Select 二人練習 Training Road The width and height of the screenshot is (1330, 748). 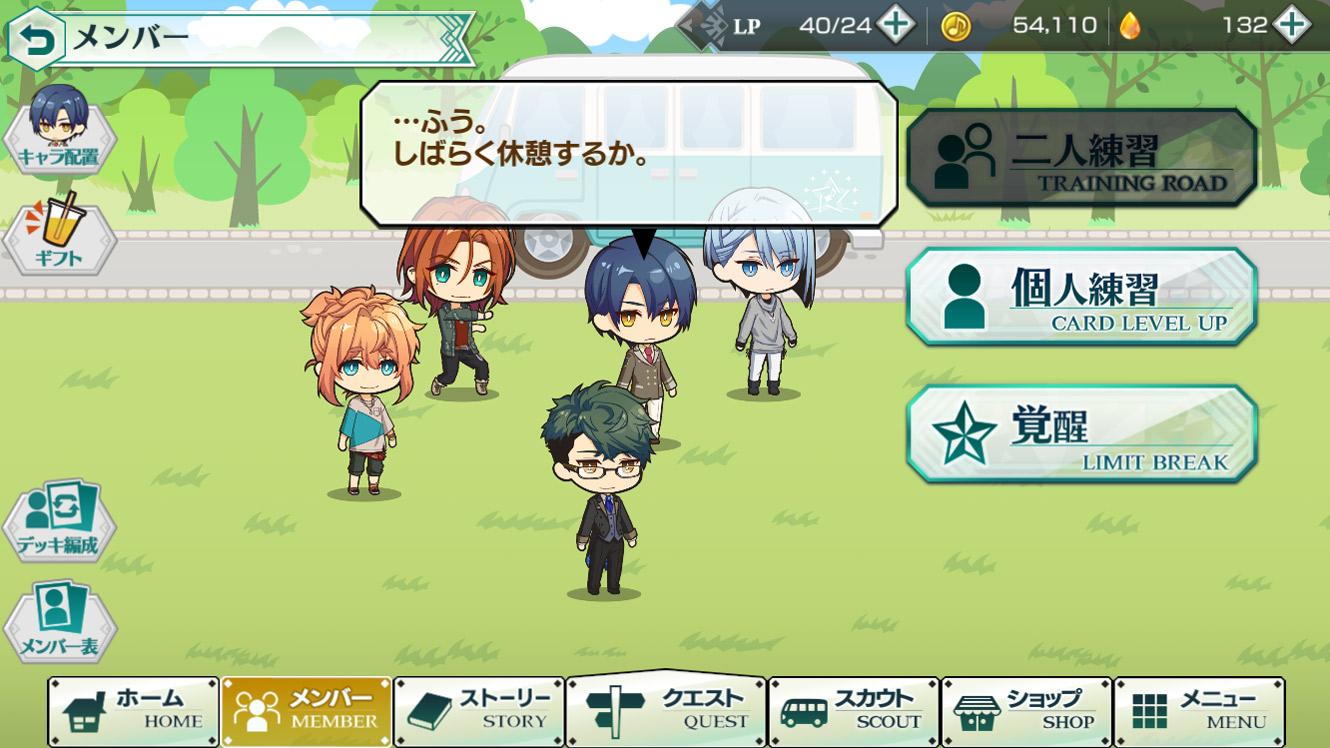(1080, 159)
